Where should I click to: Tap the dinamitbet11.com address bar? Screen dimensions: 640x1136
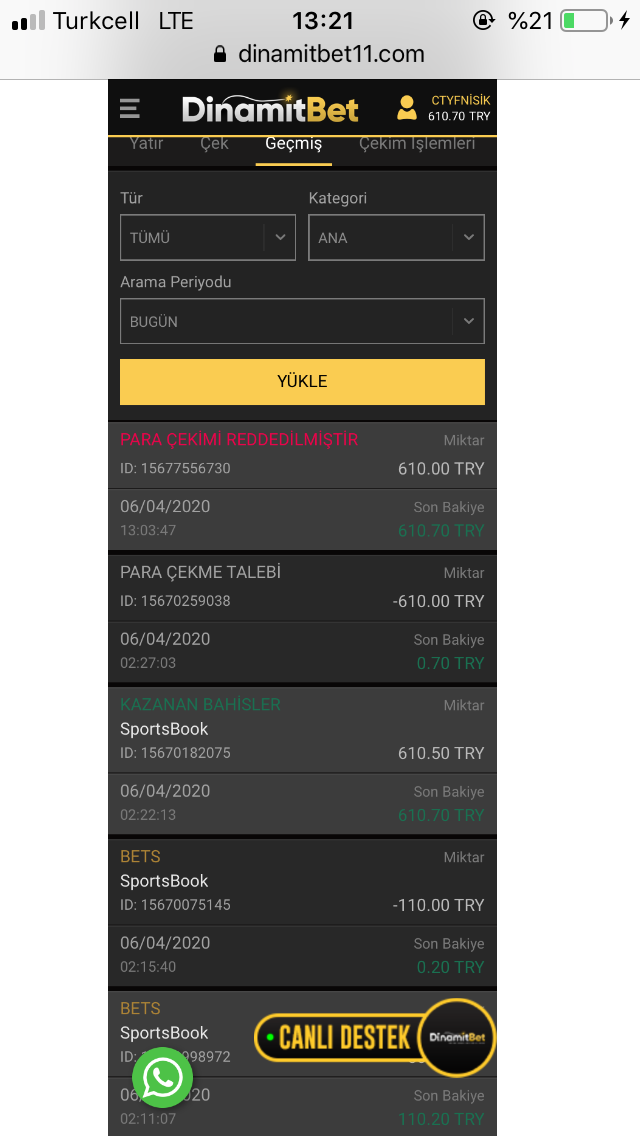pos(320,54)
